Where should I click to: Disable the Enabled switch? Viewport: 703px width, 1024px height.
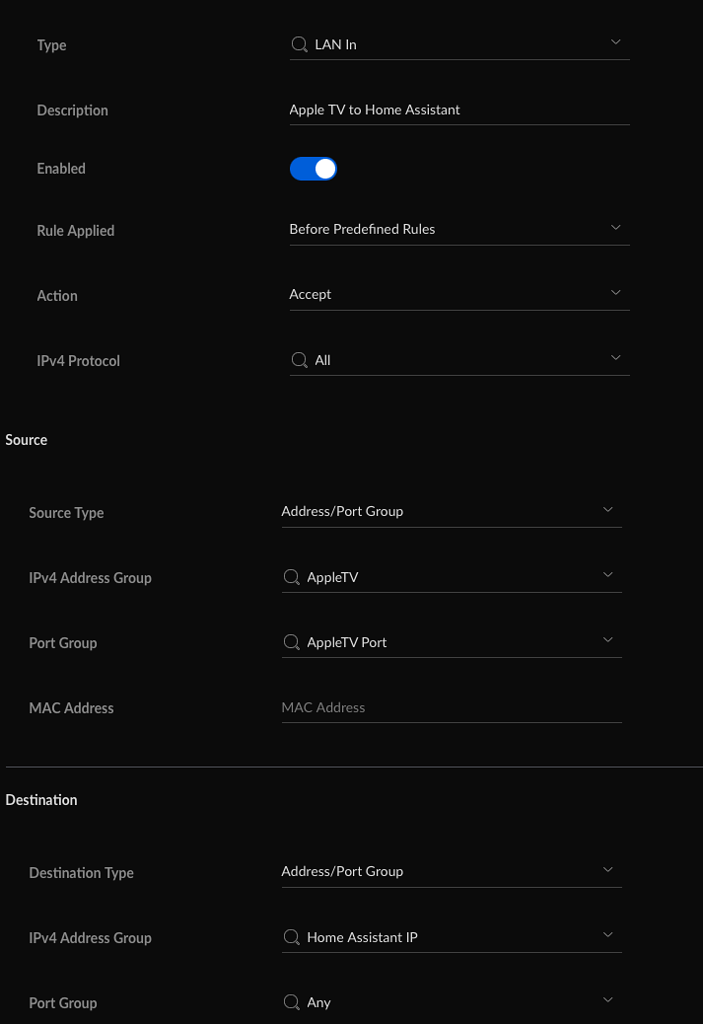tap(313, 169)
